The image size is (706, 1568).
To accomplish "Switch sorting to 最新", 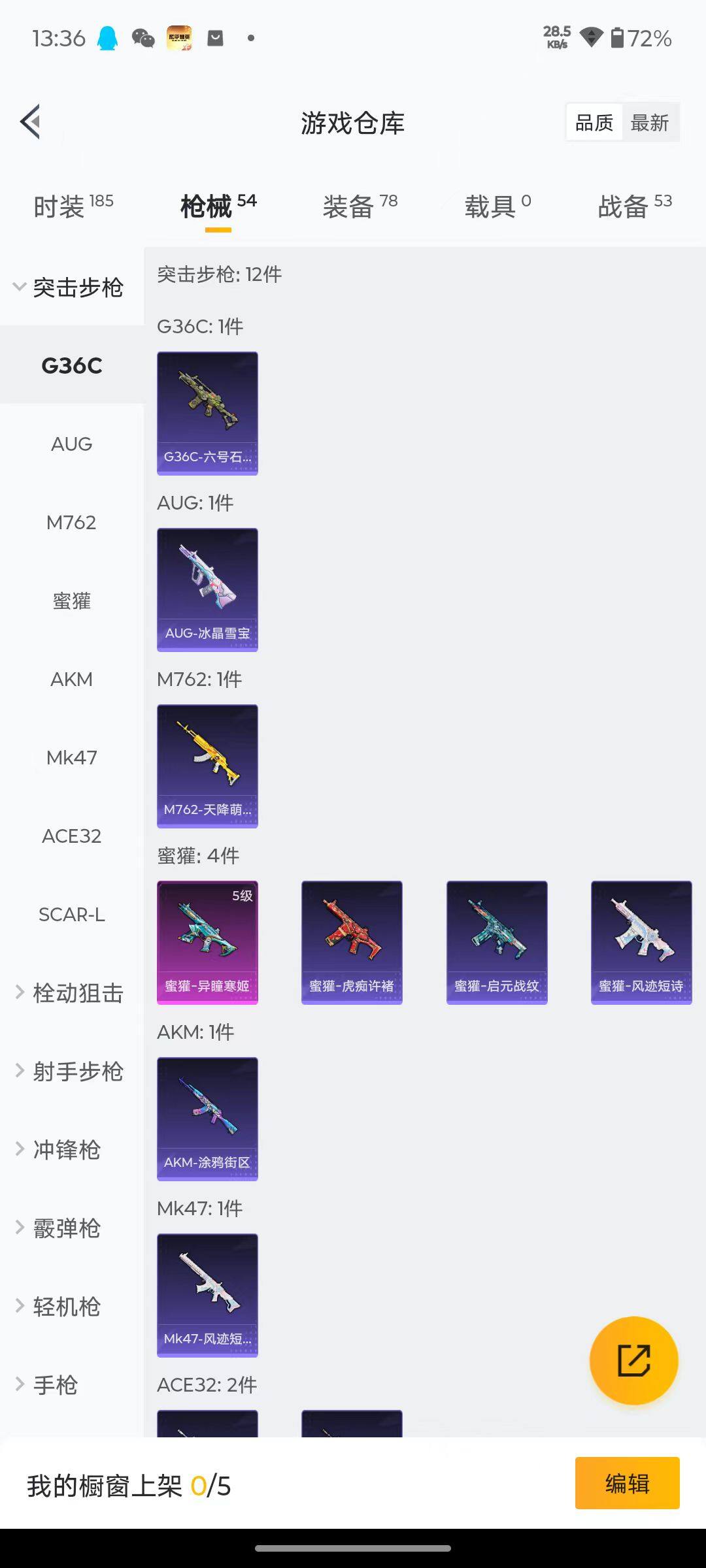I will pos(650,122).
